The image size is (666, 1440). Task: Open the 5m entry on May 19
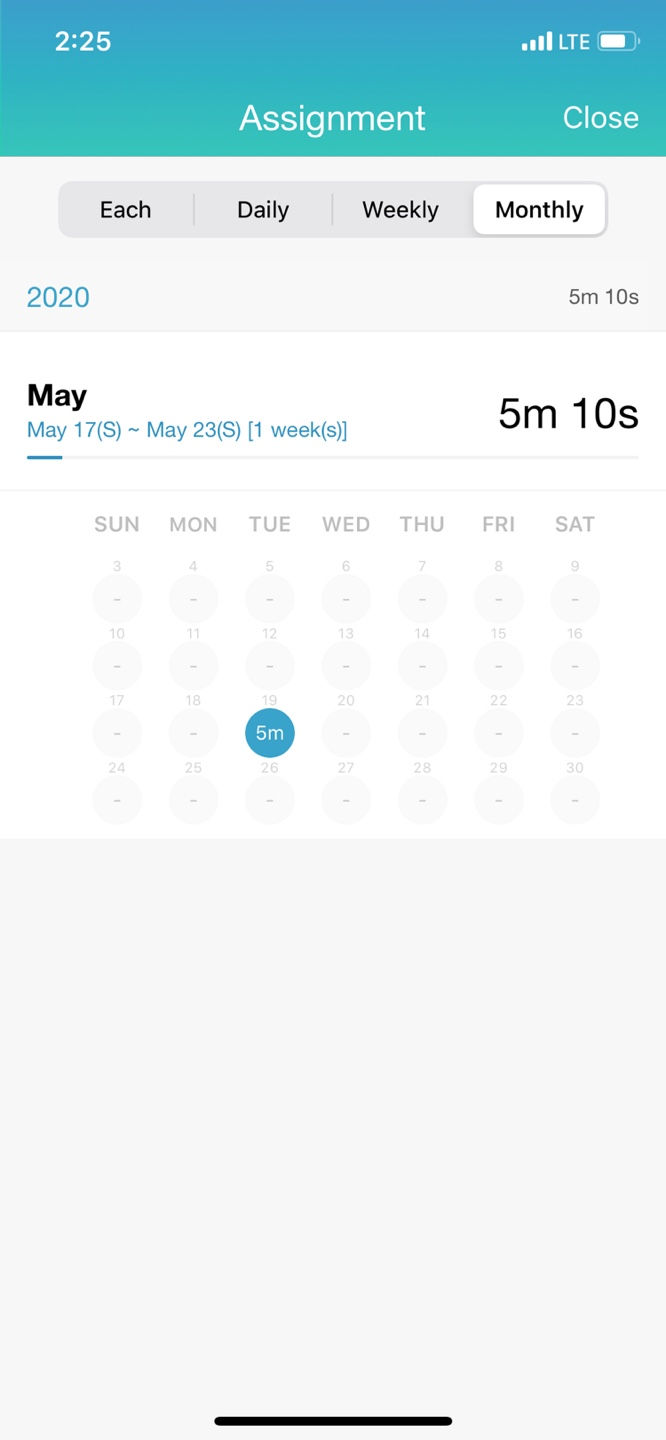pyautogui.click(x=270, y=733)
